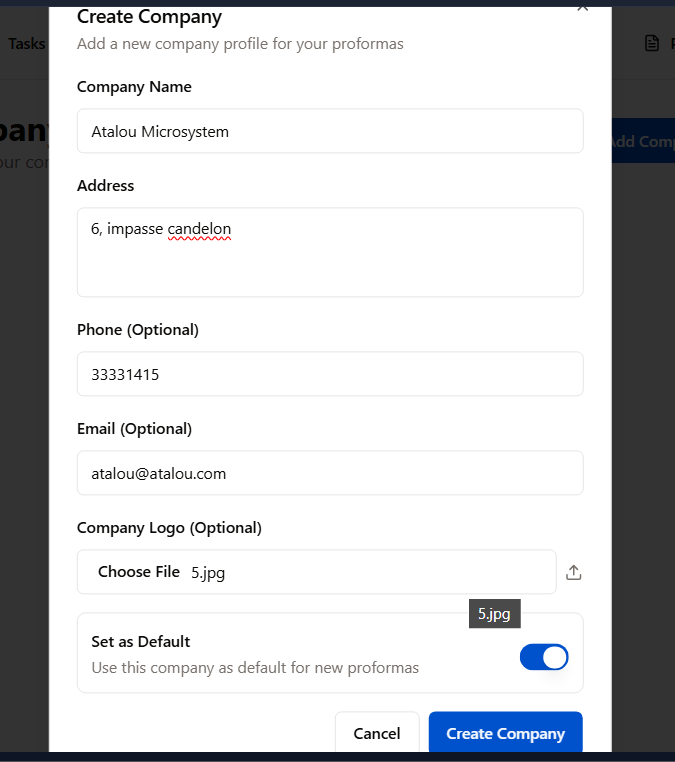Disable the Set as Default switch
Viewport: 675px width, 762px height.
(544, 657)
